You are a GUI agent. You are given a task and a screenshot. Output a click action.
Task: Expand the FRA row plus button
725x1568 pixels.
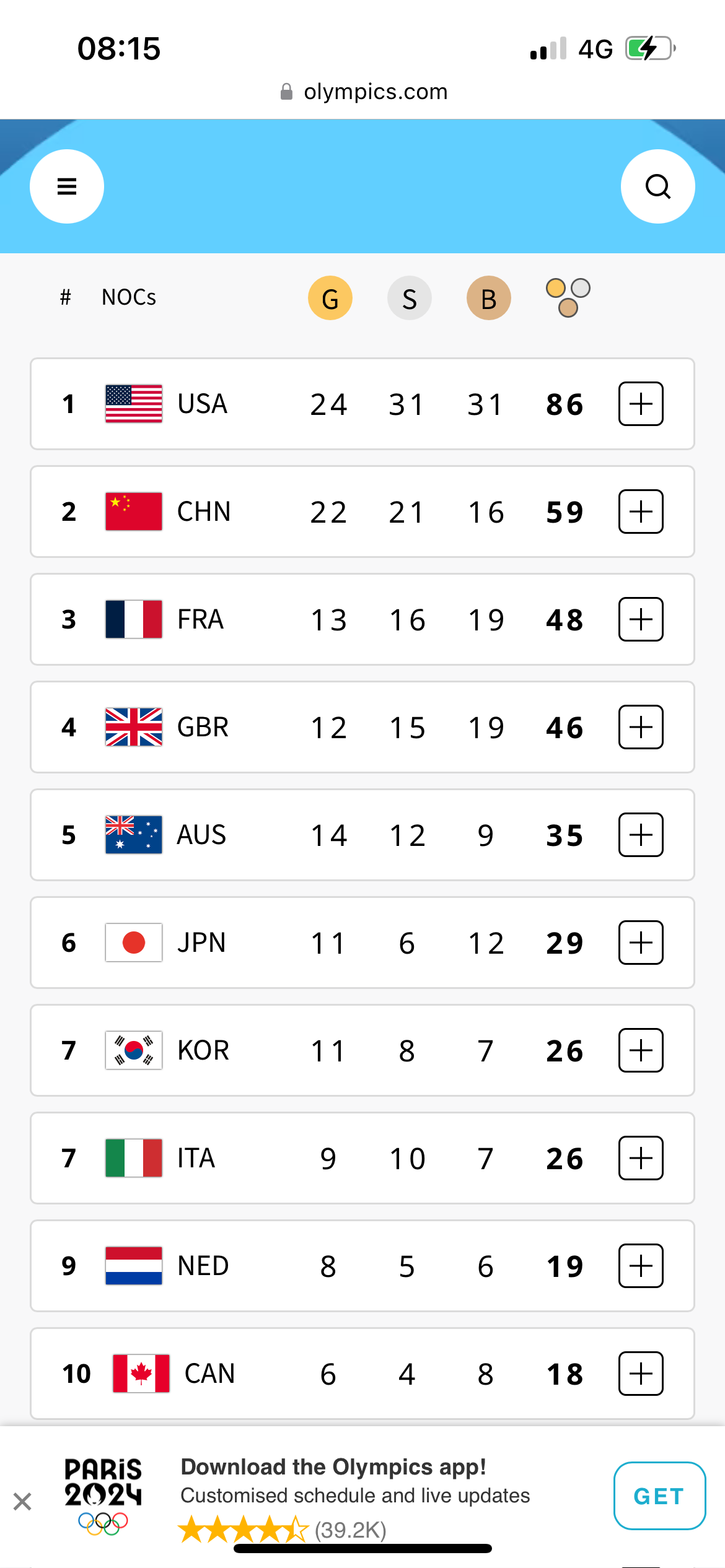pos(641,619)
